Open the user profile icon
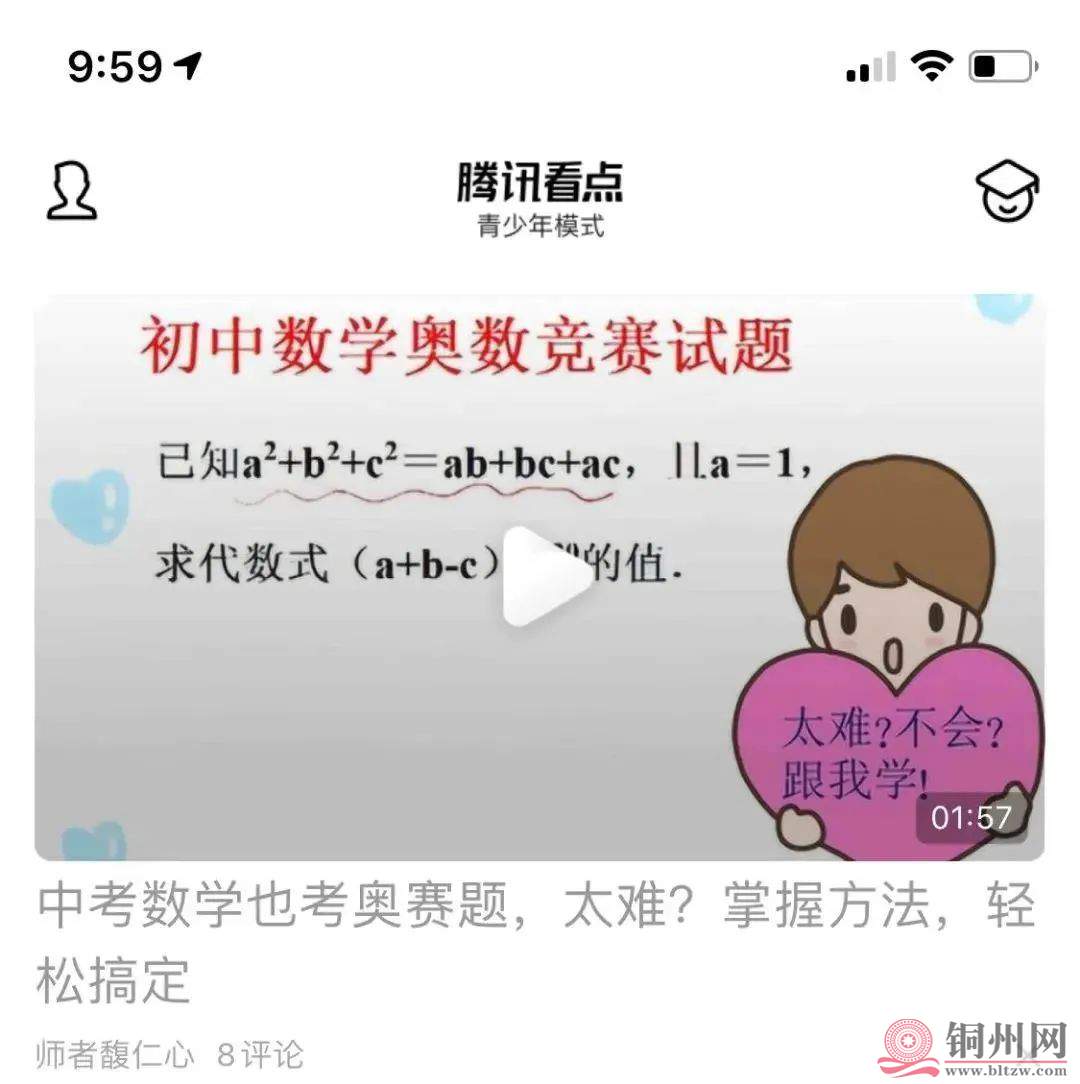 pos(72,190)
